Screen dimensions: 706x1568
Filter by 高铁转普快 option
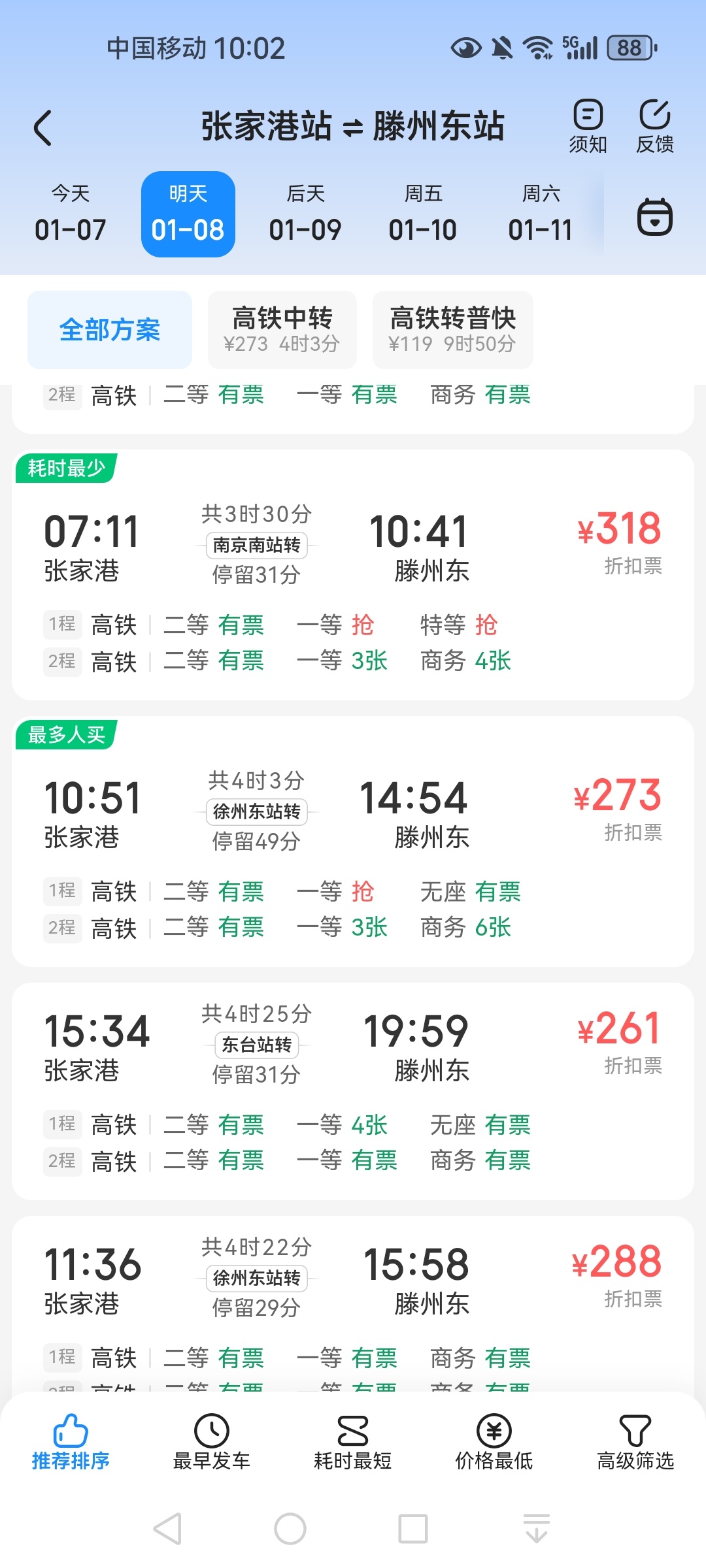[x=452, y=330]
